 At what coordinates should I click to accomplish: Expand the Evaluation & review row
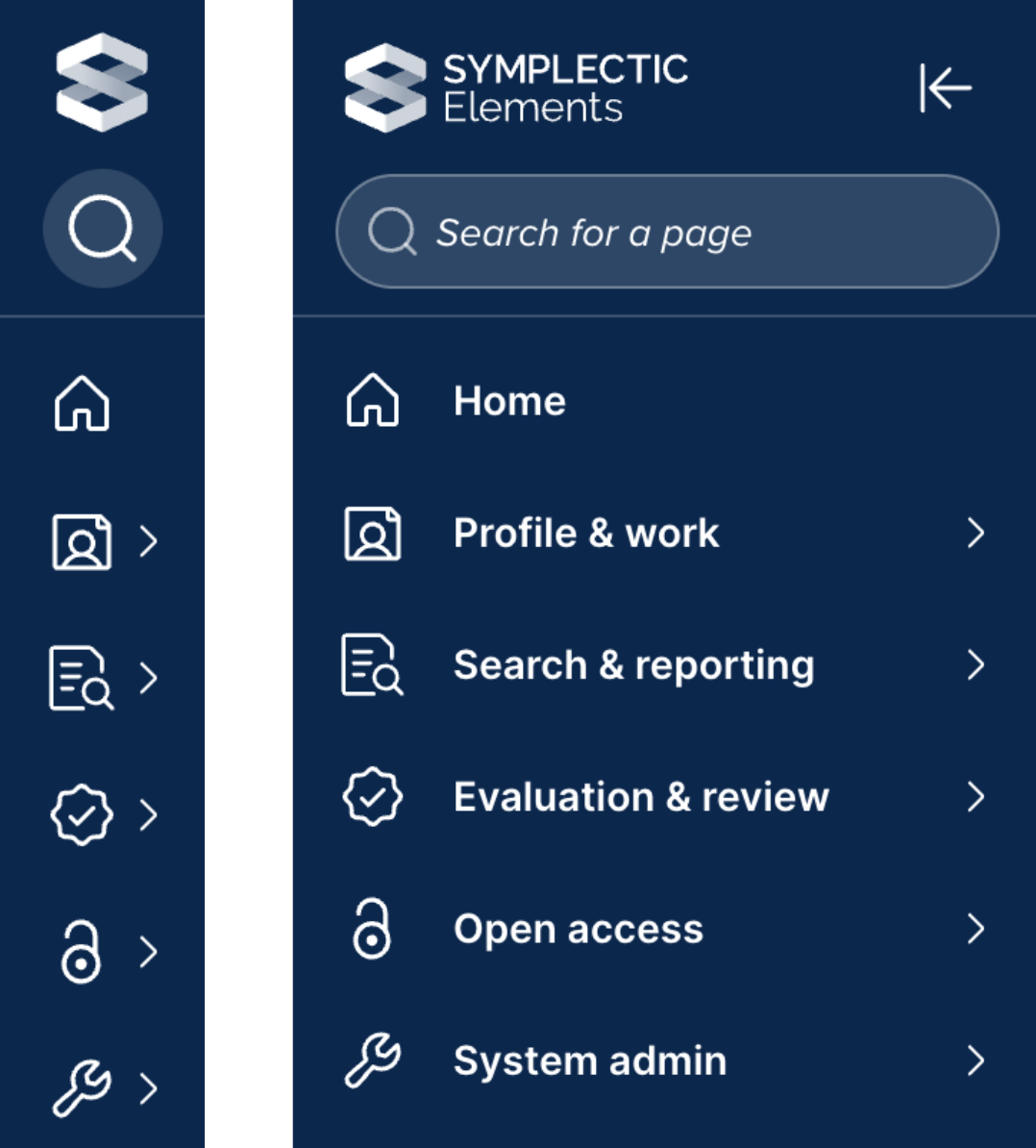(663, 797)
